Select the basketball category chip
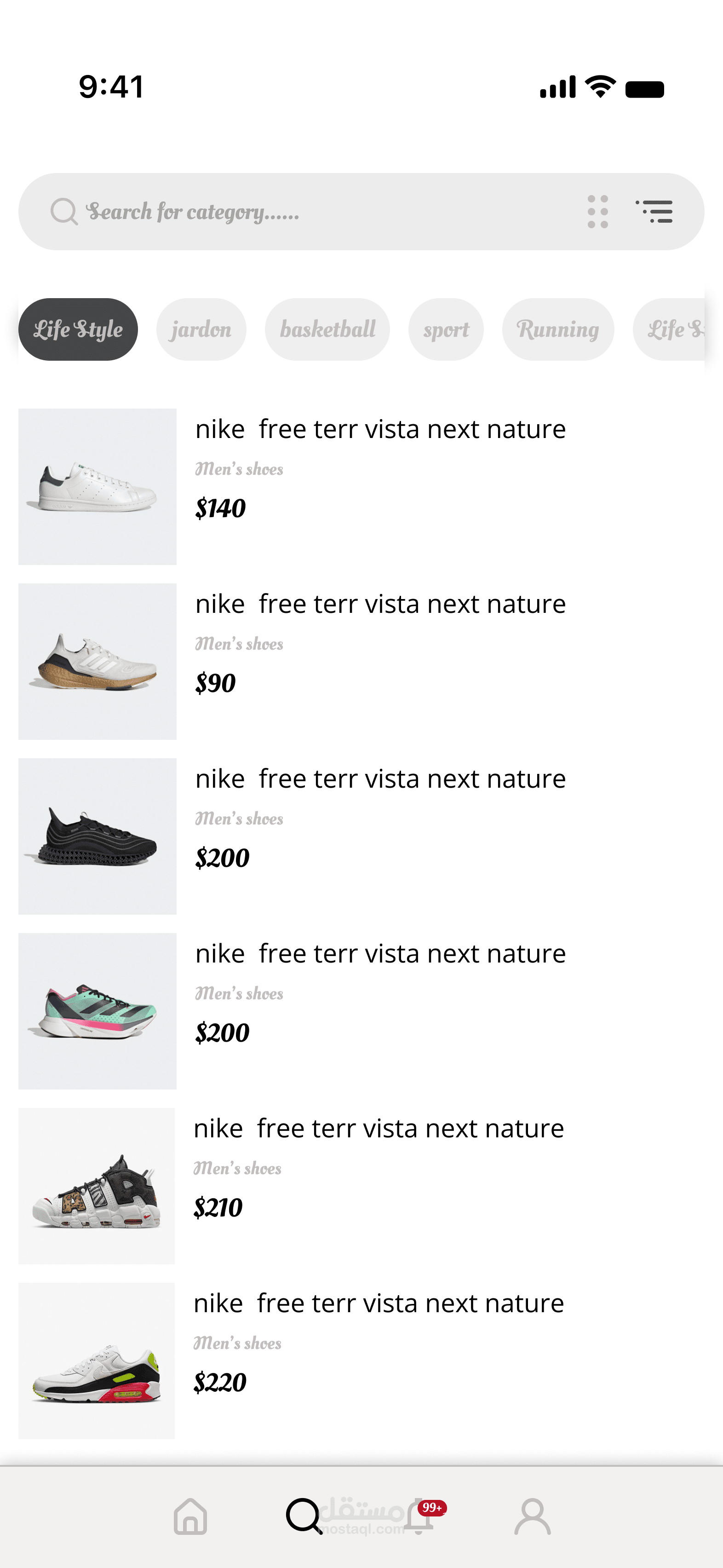723x1568 pixels. 327,329
